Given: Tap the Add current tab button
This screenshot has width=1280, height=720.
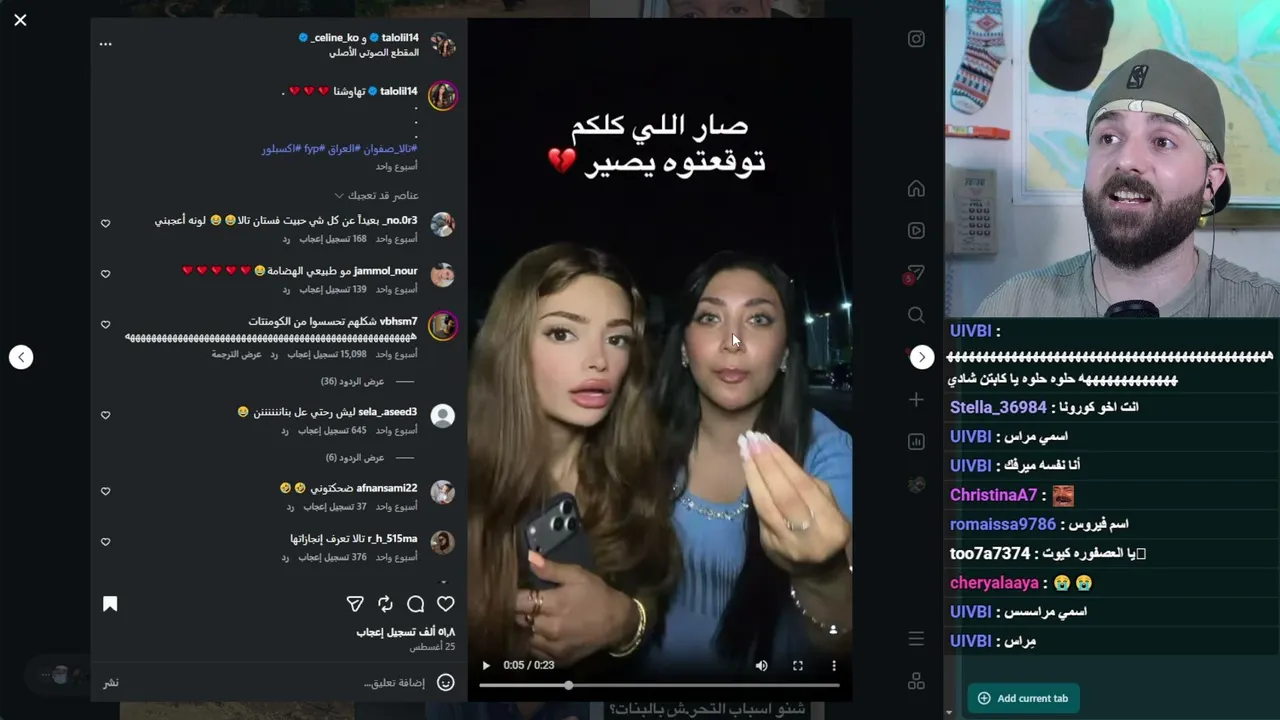Looking at the screenshot, I should [1023, 698].
